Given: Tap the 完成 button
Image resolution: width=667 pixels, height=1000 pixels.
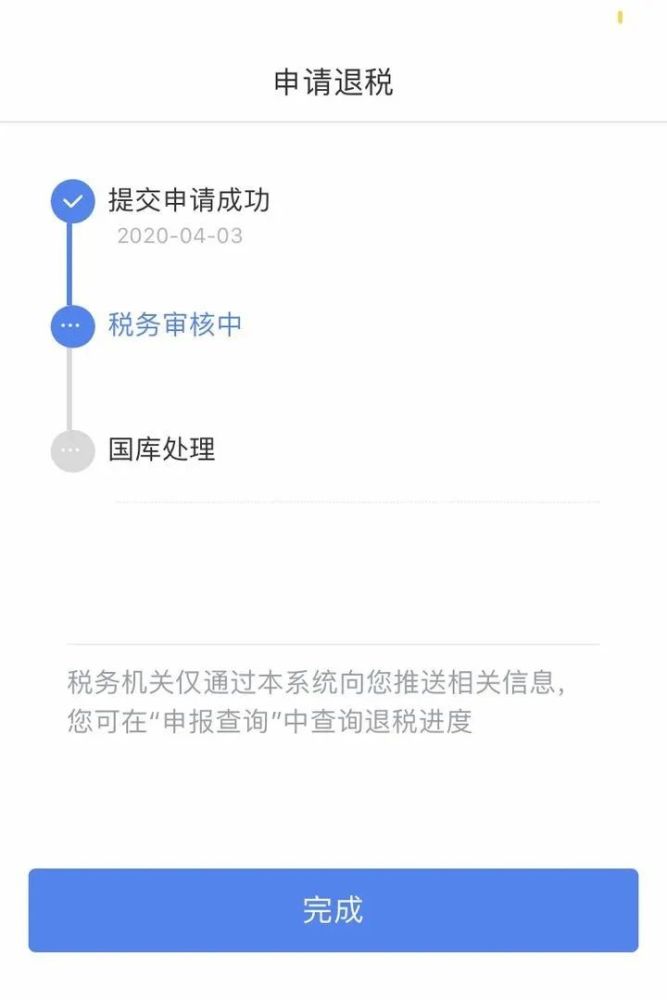Looking at the screenshot, I should [333, 910].
